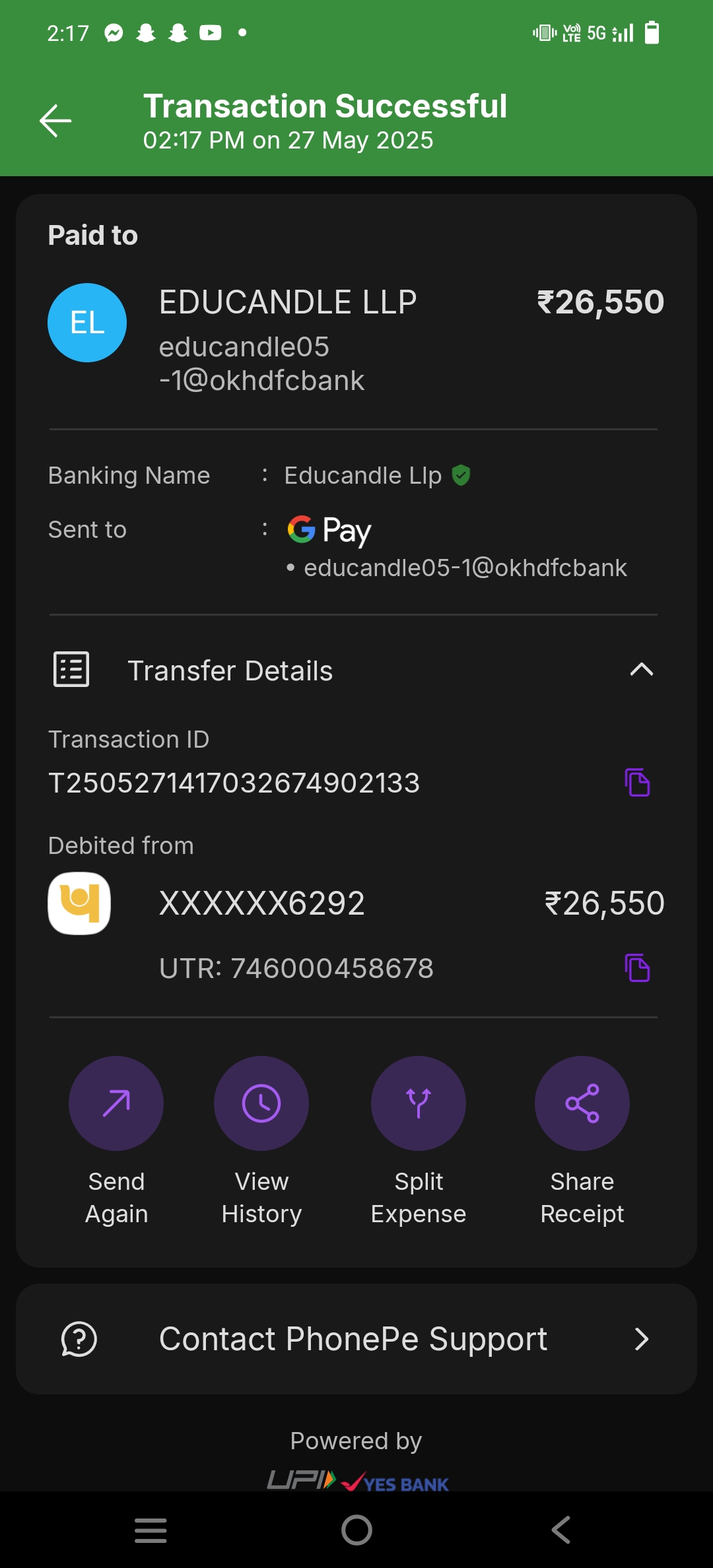713x1568 pixels.
Task: Choose Split Expense
Action: point(419,1103)
